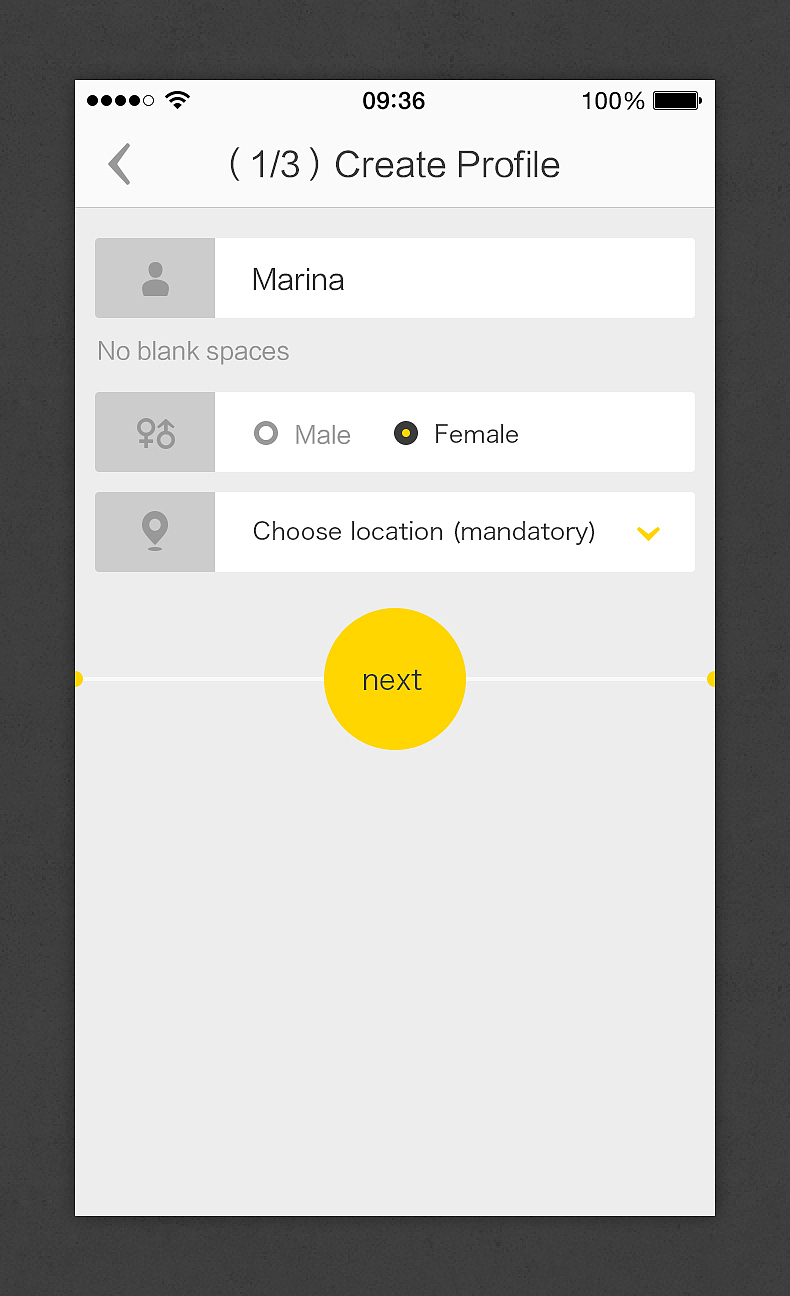Screen dimensions: 790x1296
Task: Tap the yellow next button
Action: pyautogui.click(x=394, y=679)
